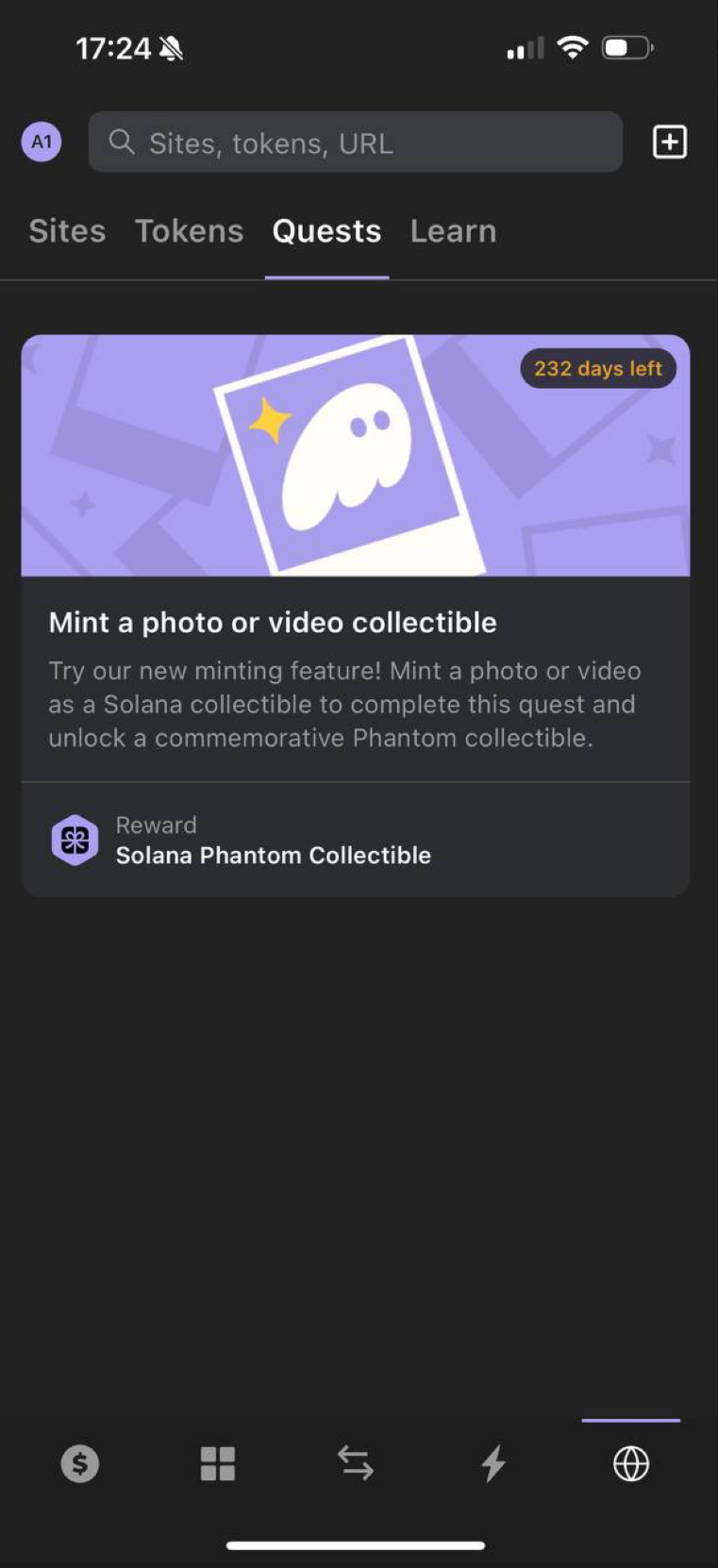Open the activity lightning bolt tab

tap(493, 1463)
